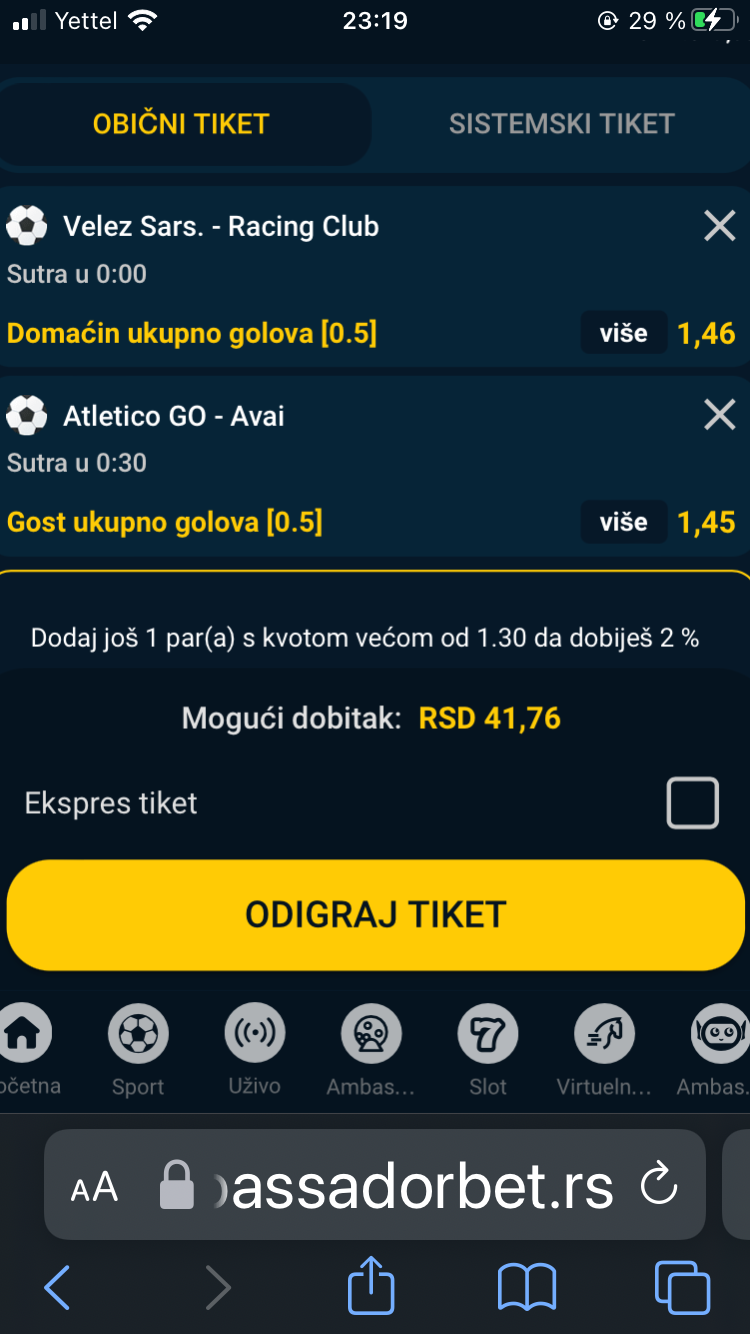The image size is (750, 1334).
Task: Remove Velez Sars. - Racing Club from ticket
Action: (x=720, y=226)
